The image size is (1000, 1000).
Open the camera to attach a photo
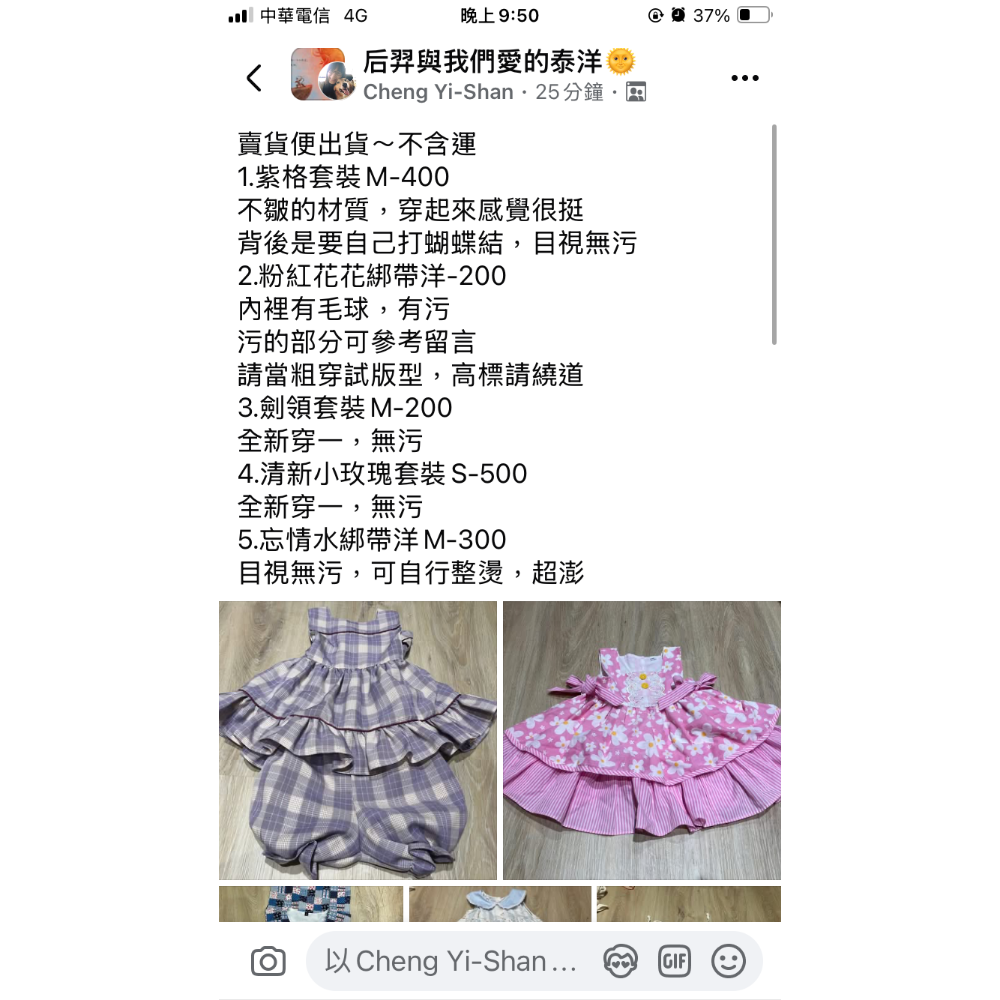coord(267,962)
